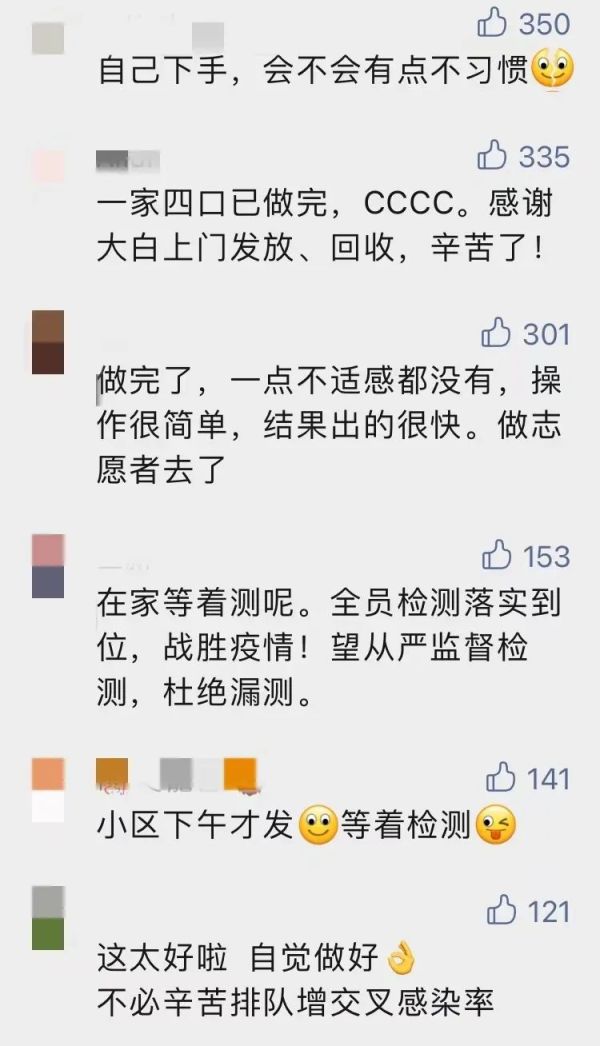Like the comment with 350 likes

tap(493, 23)
